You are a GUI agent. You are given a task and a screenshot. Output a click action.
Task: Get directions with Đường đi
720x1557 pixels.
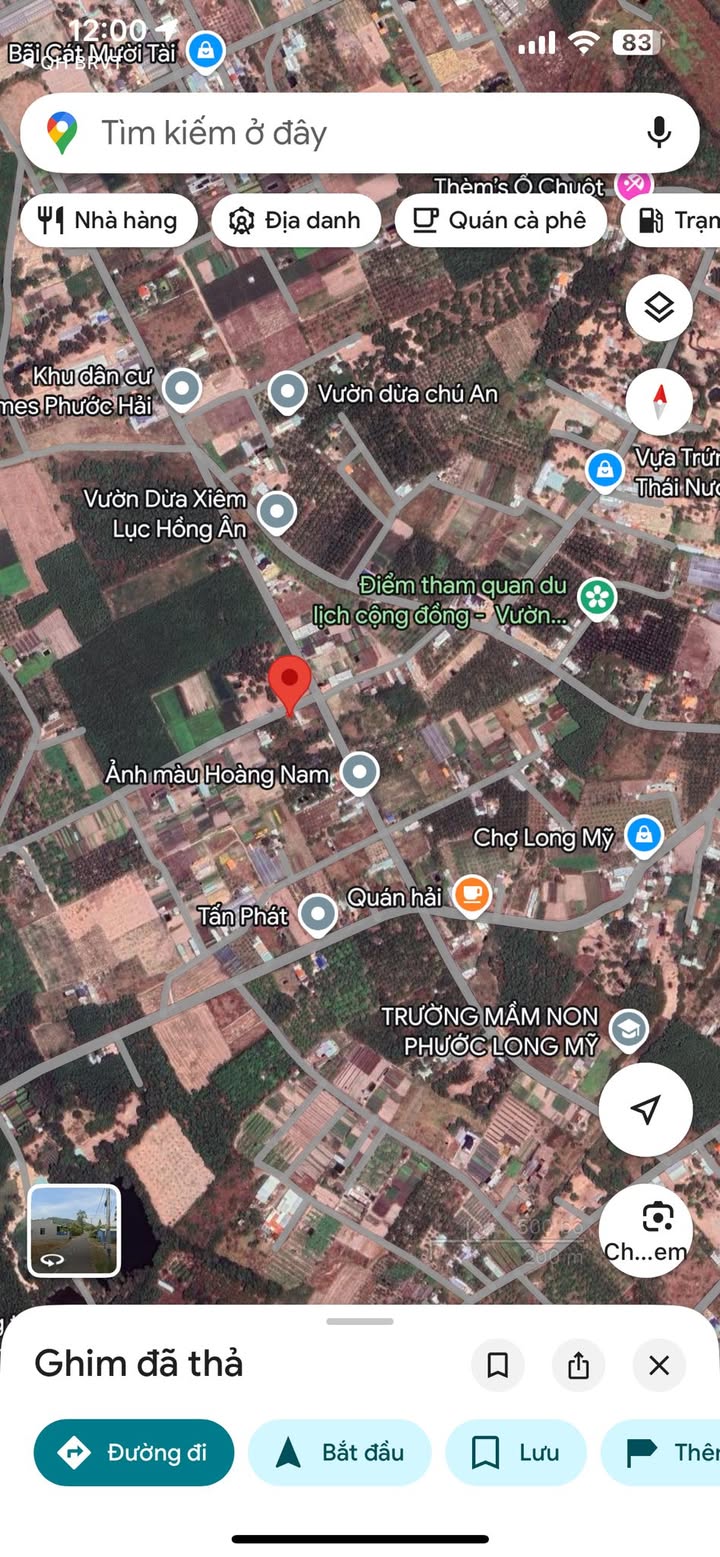tap(134, 1452)
